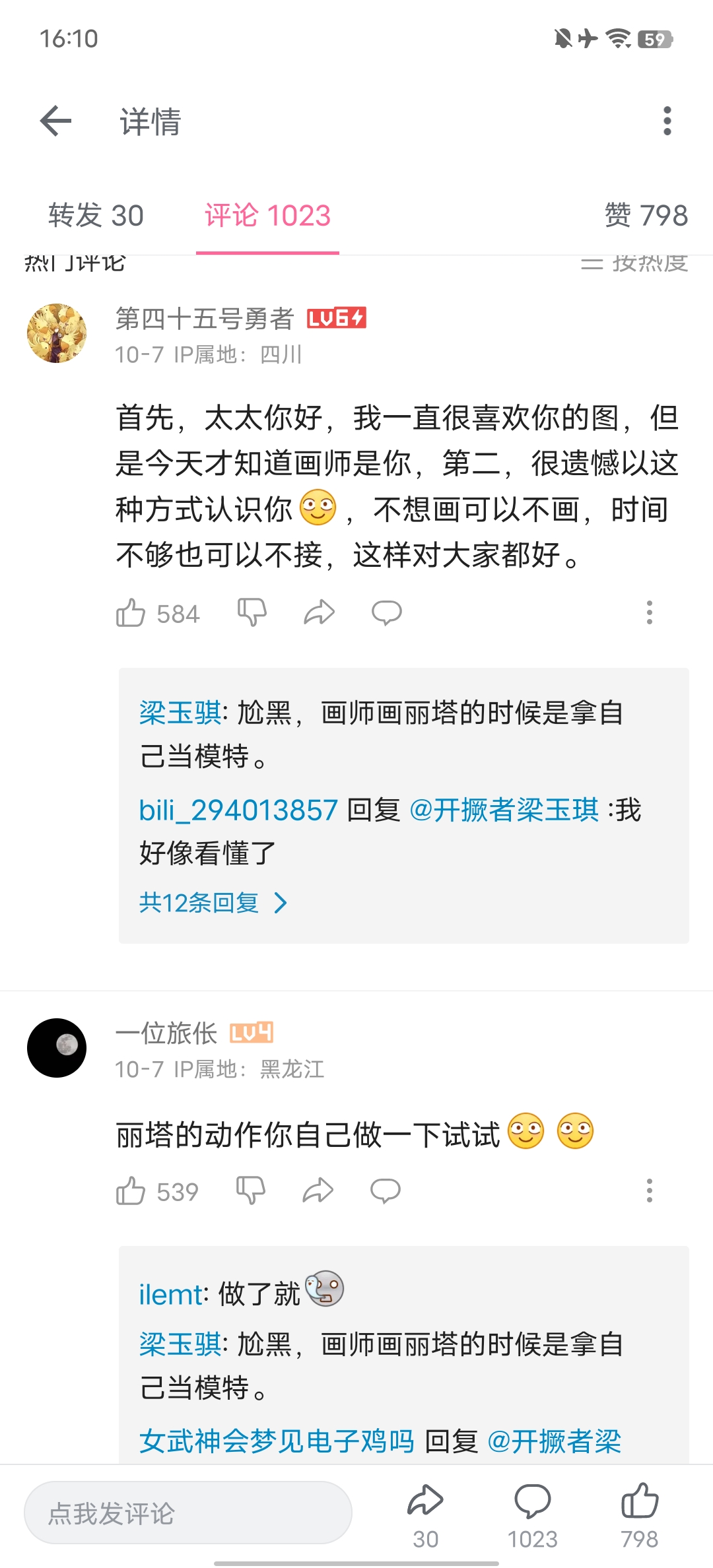This screenshot has width=713, height=1568.
Task: Switch to the 转发 30 tab
Action: [96, 216]
